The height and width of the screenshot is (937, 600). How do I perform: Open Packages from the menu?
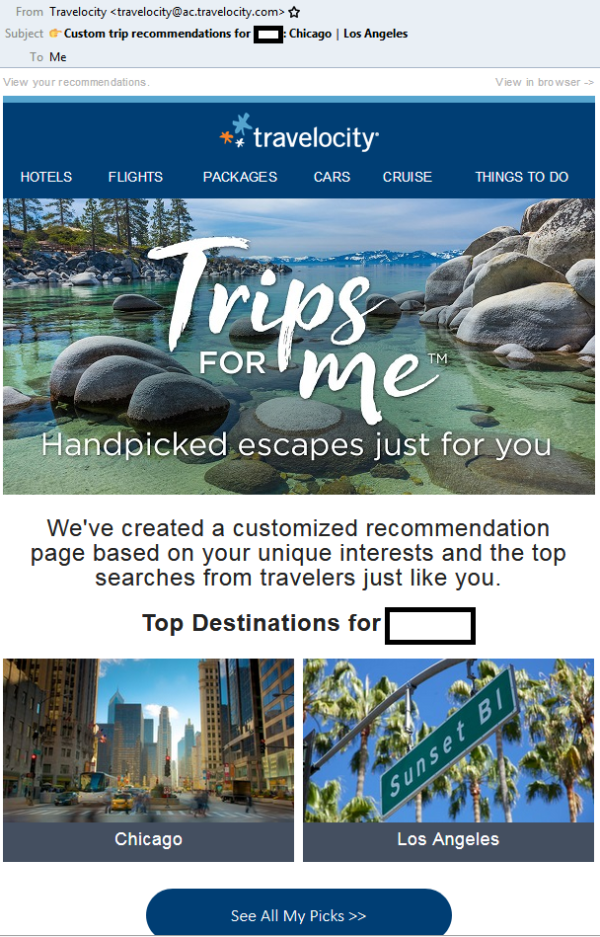coord(240,177)
